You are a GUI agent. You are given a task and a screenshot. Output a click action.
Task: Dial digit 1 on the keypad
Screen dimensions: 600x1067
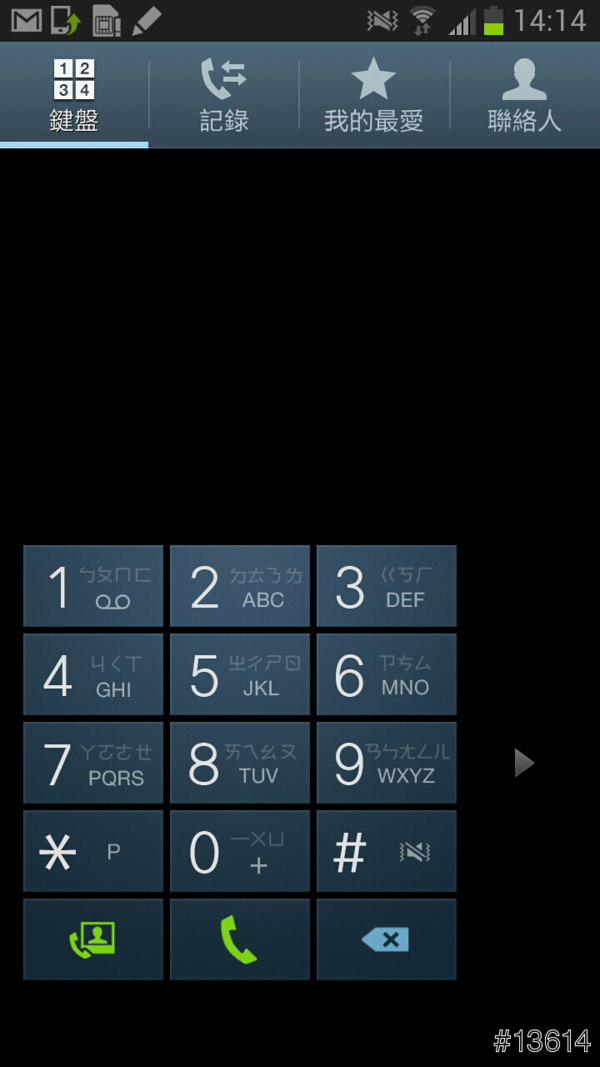[x=93, y=587]
